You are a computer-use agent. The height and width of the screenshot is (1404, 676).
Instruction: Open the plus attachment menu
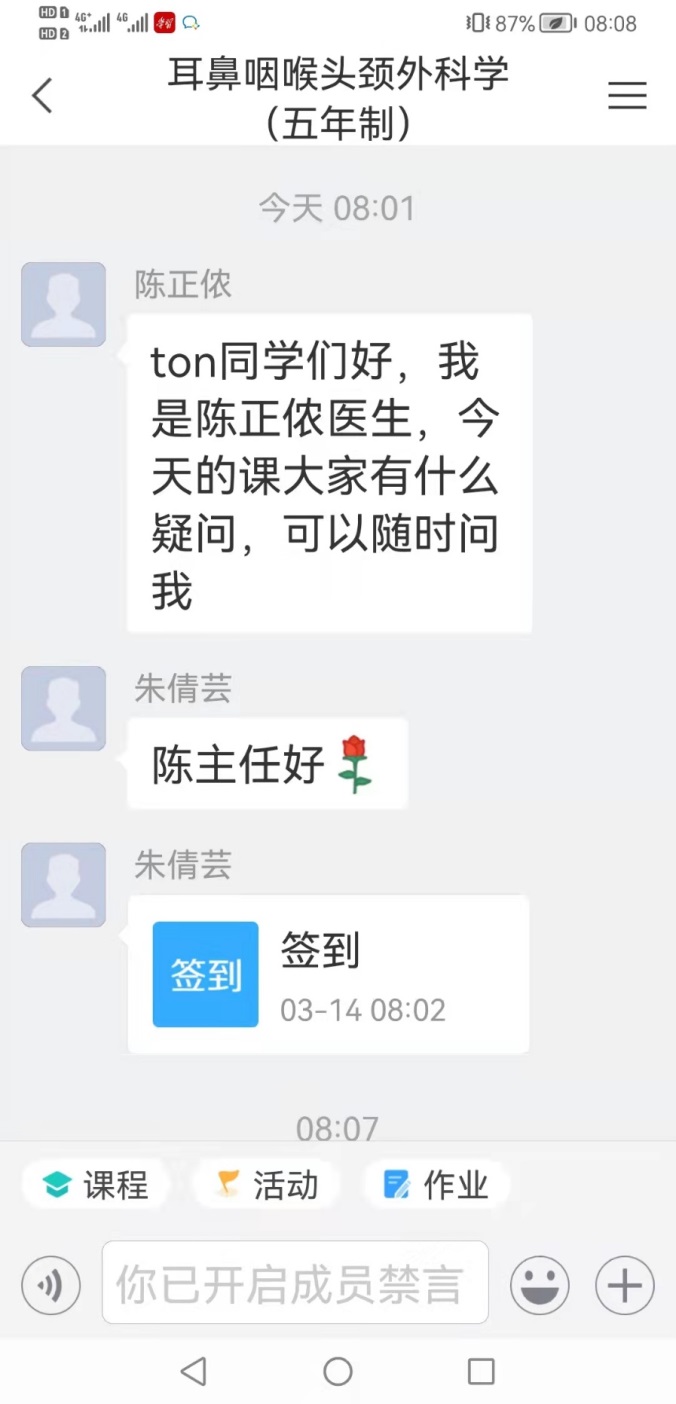[625, 1285]
